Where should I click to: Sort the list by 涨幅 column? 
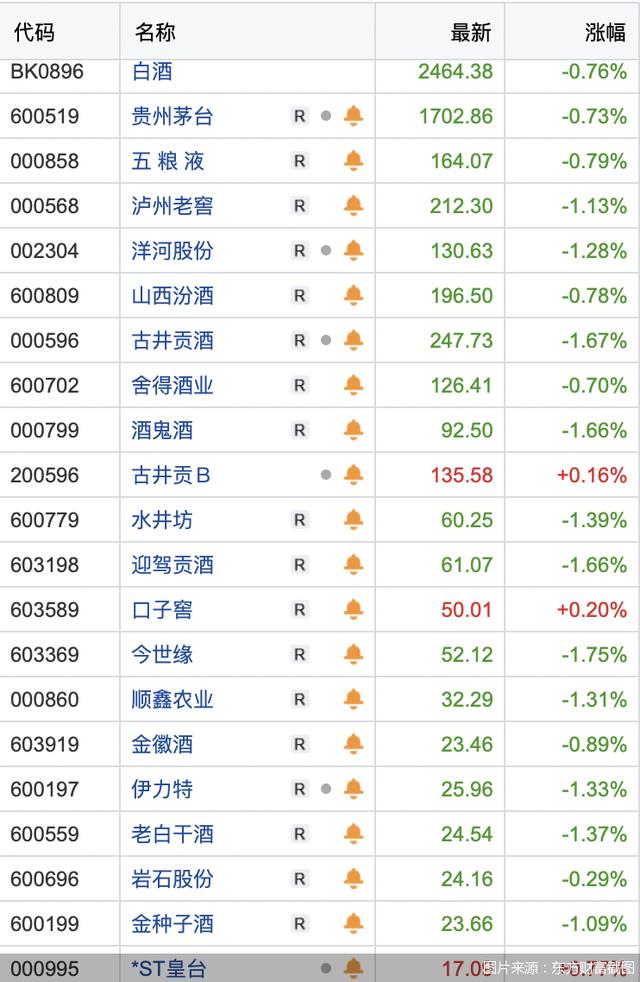tap(605, 32)
